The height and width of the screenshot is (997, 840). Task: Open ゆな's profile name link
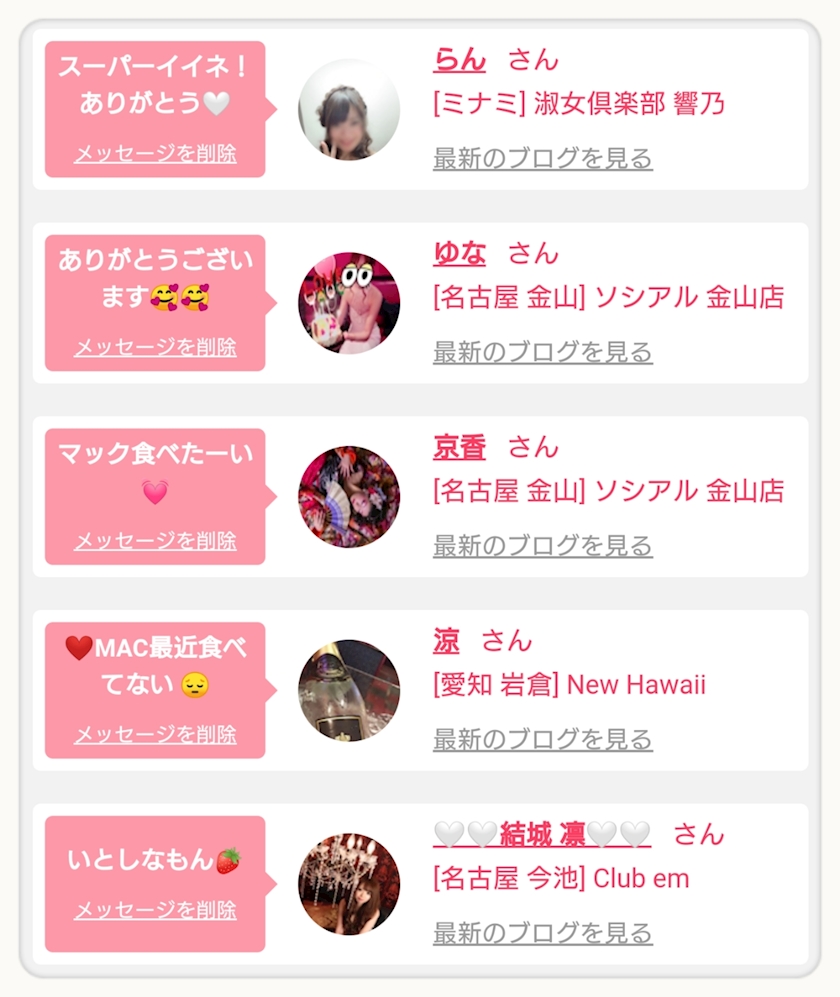click(460, 254)
